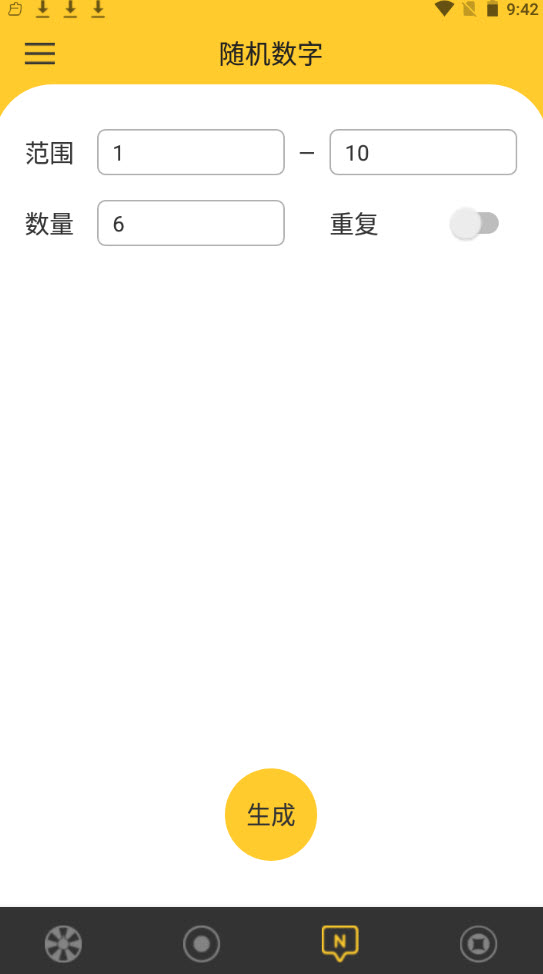Switch to the circle dot tab
Screen dimensions: 543x974
click(x=201, y=944)
